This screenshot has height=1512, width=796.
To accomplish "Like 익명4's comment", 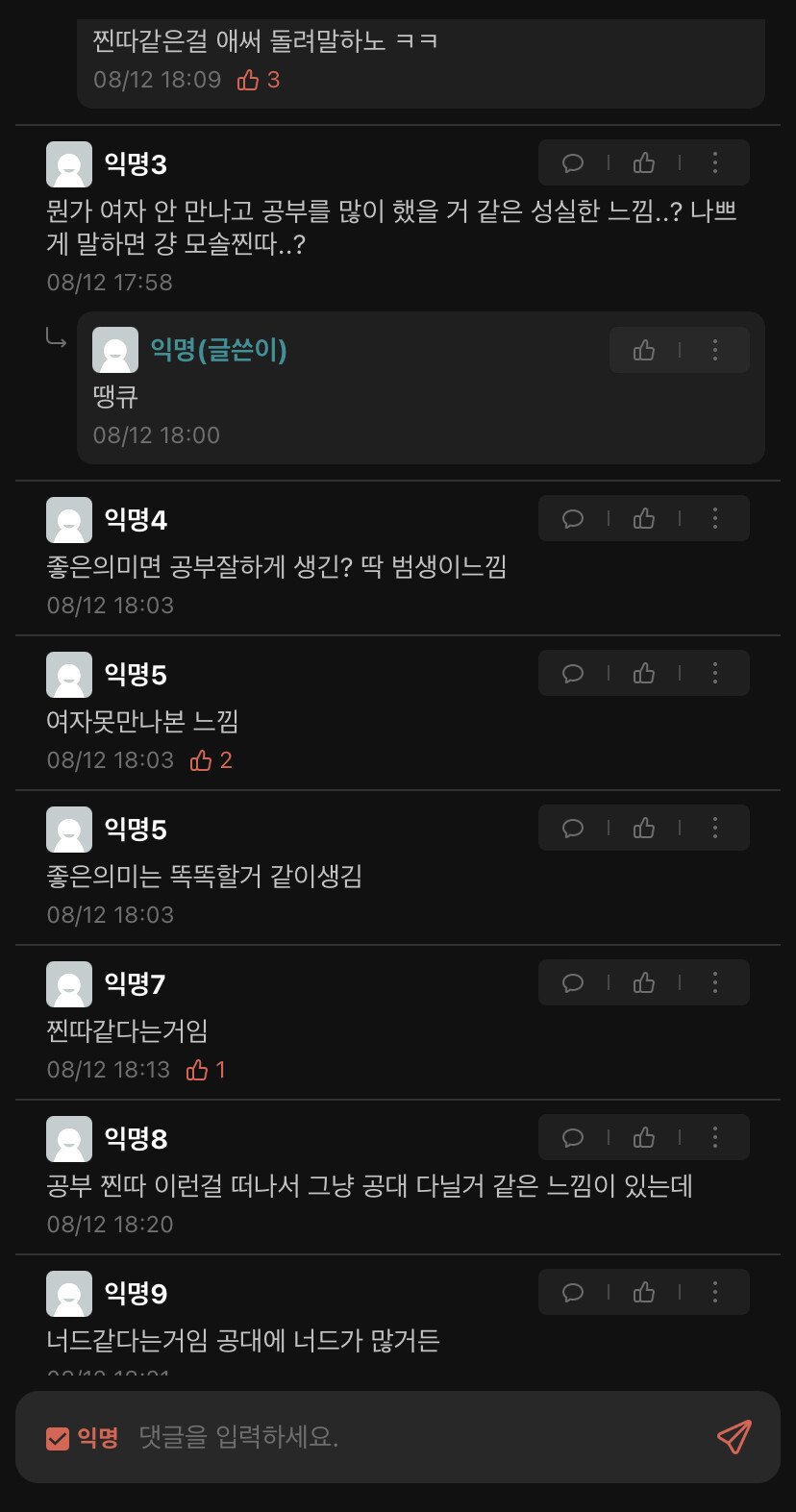I will (x=644, y=519).
